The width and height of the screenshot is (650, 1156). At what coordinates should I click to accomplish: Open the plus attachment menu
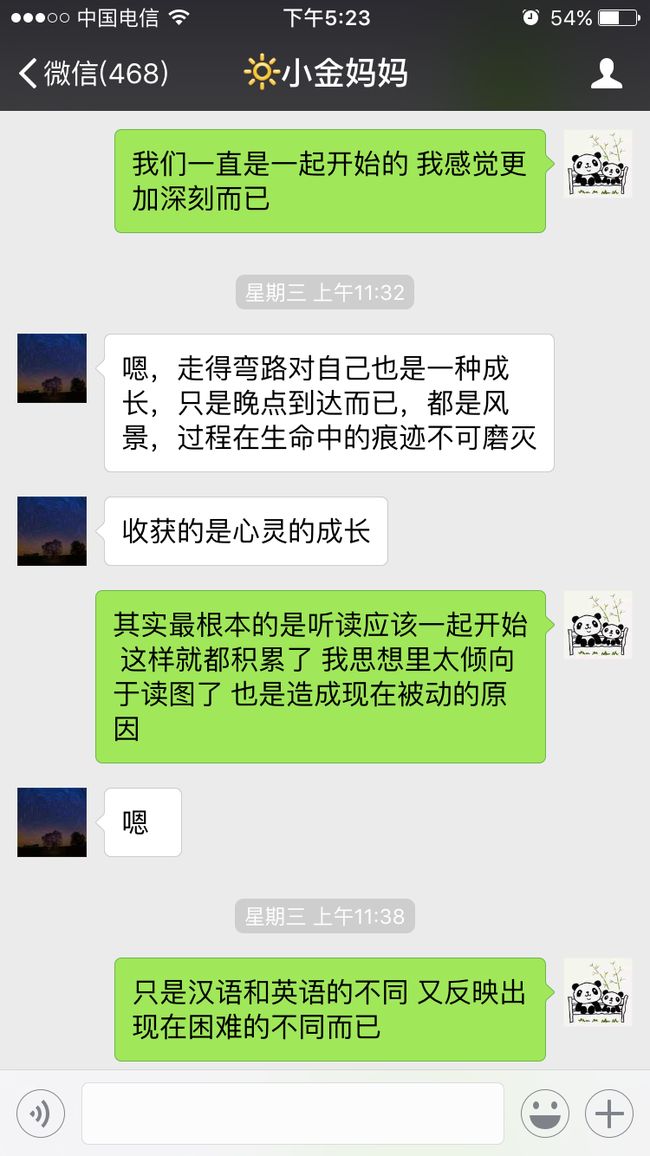(x=609, y=1113)
